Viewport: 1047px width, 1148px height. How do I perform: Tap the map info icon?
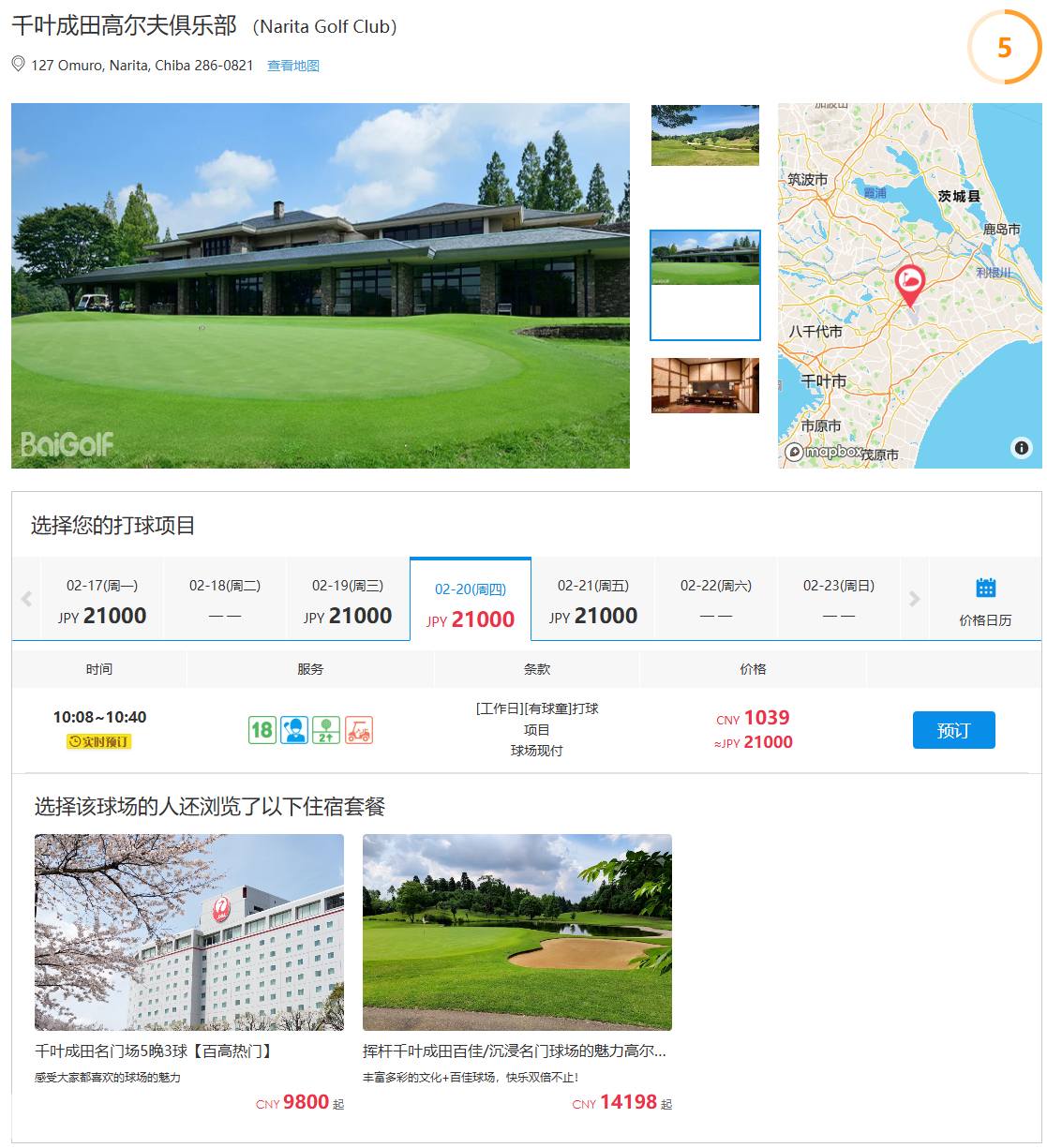pos(1022,448)
